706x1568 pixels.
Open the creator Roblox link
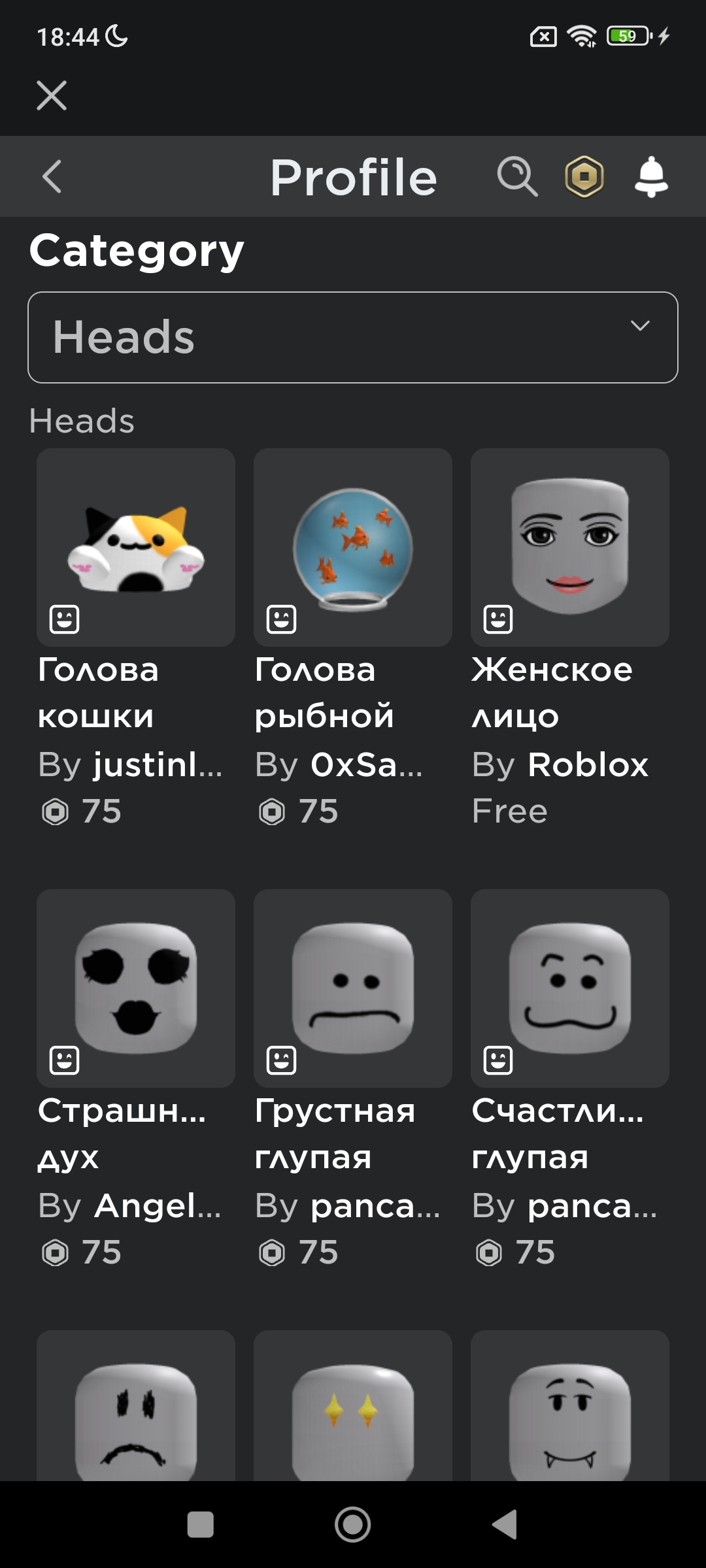click(x=588, y=764)
